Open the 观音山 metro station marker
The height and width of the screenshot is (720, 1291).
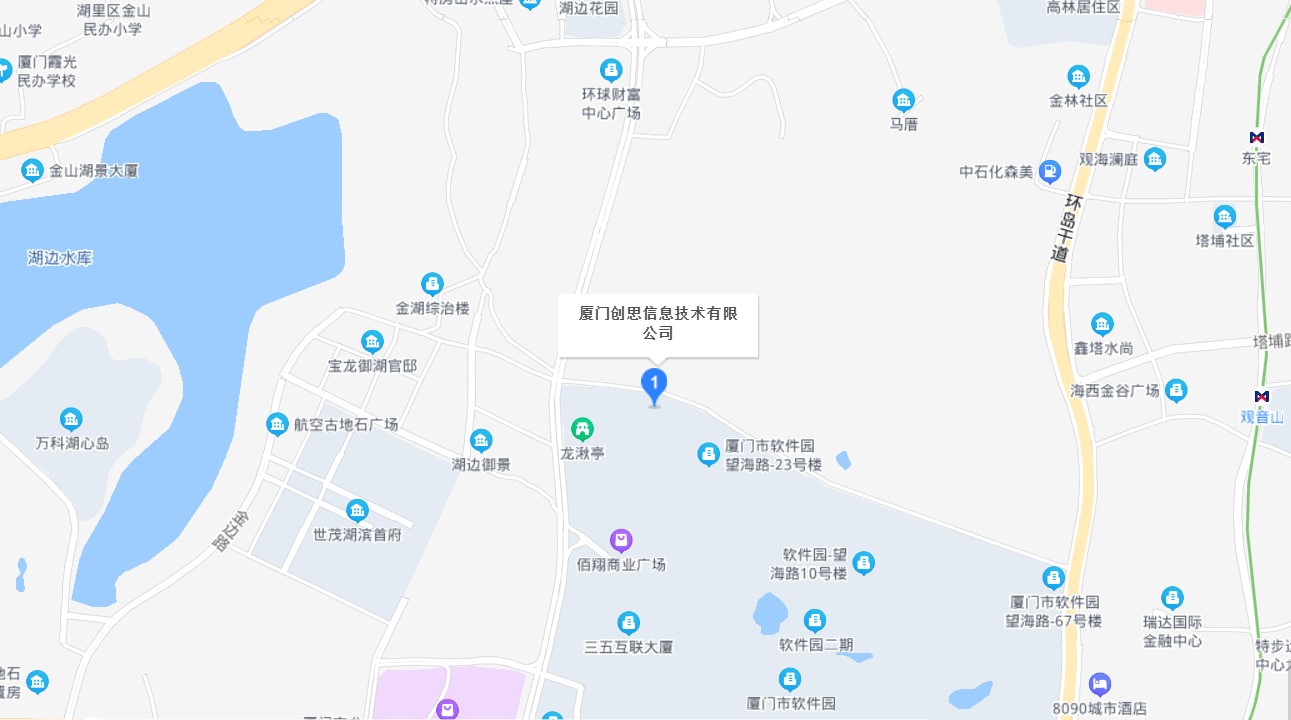(x=1262, y=396)
